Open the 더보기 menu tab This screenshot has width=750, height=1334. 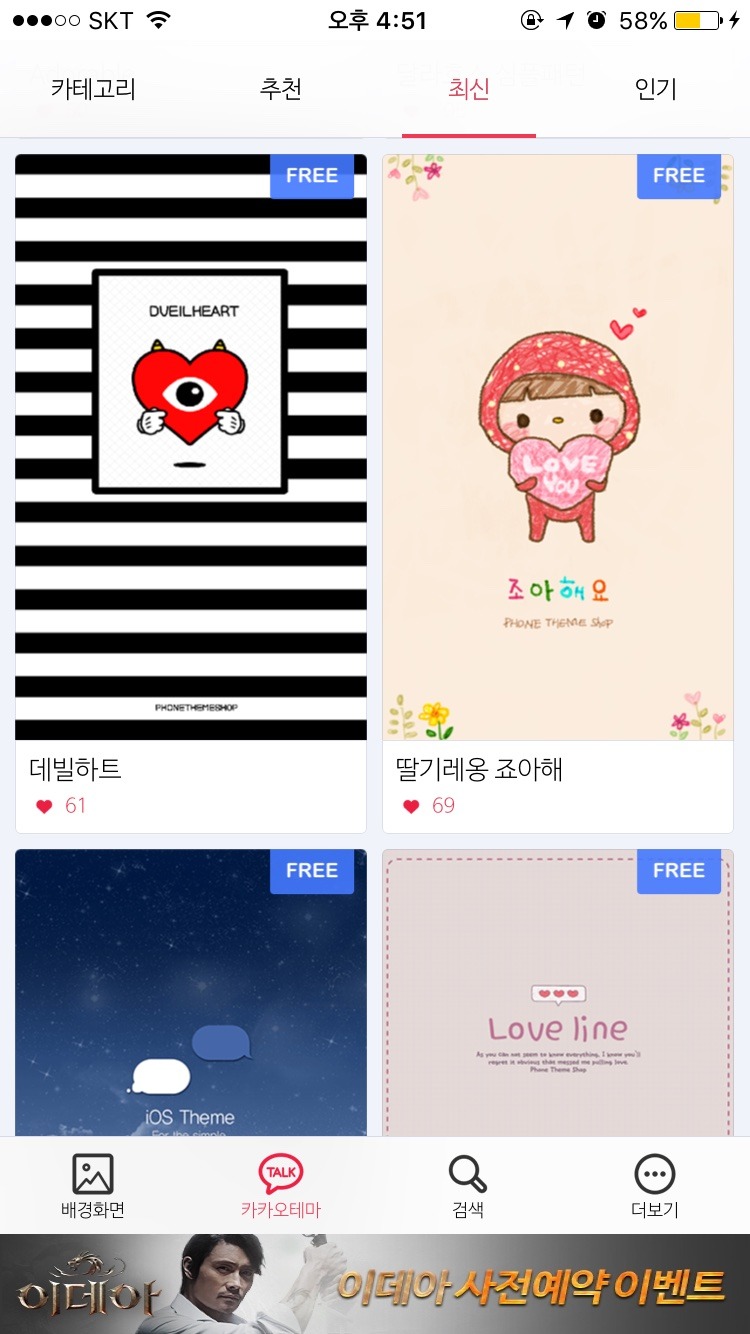[655, 1186]
